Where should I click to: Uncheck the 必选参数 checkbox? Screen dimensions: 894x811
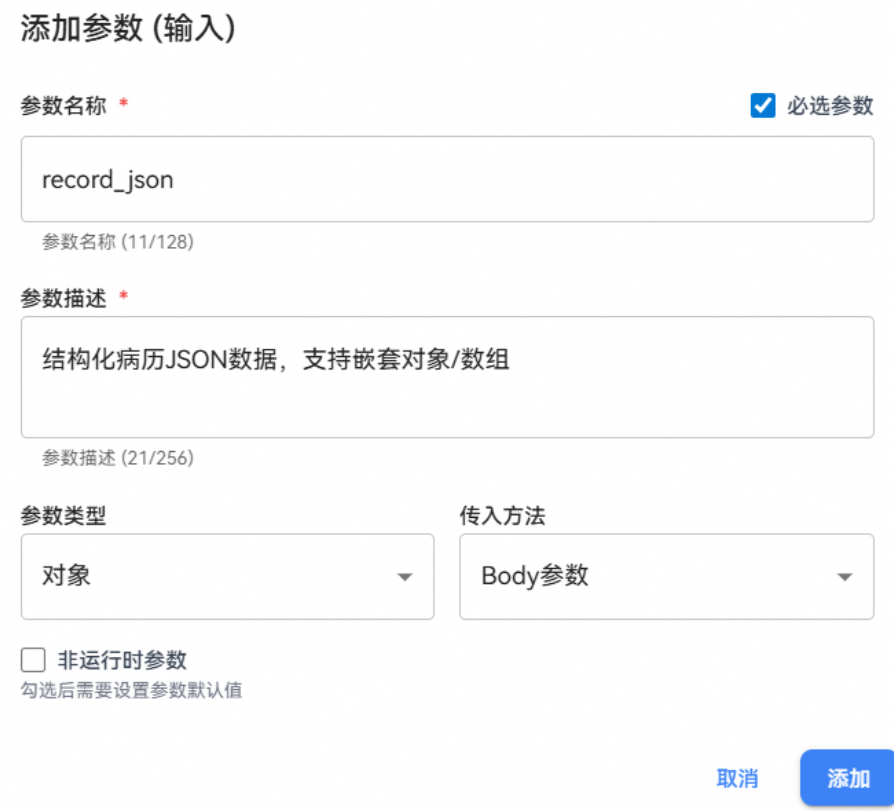(763, 105)
